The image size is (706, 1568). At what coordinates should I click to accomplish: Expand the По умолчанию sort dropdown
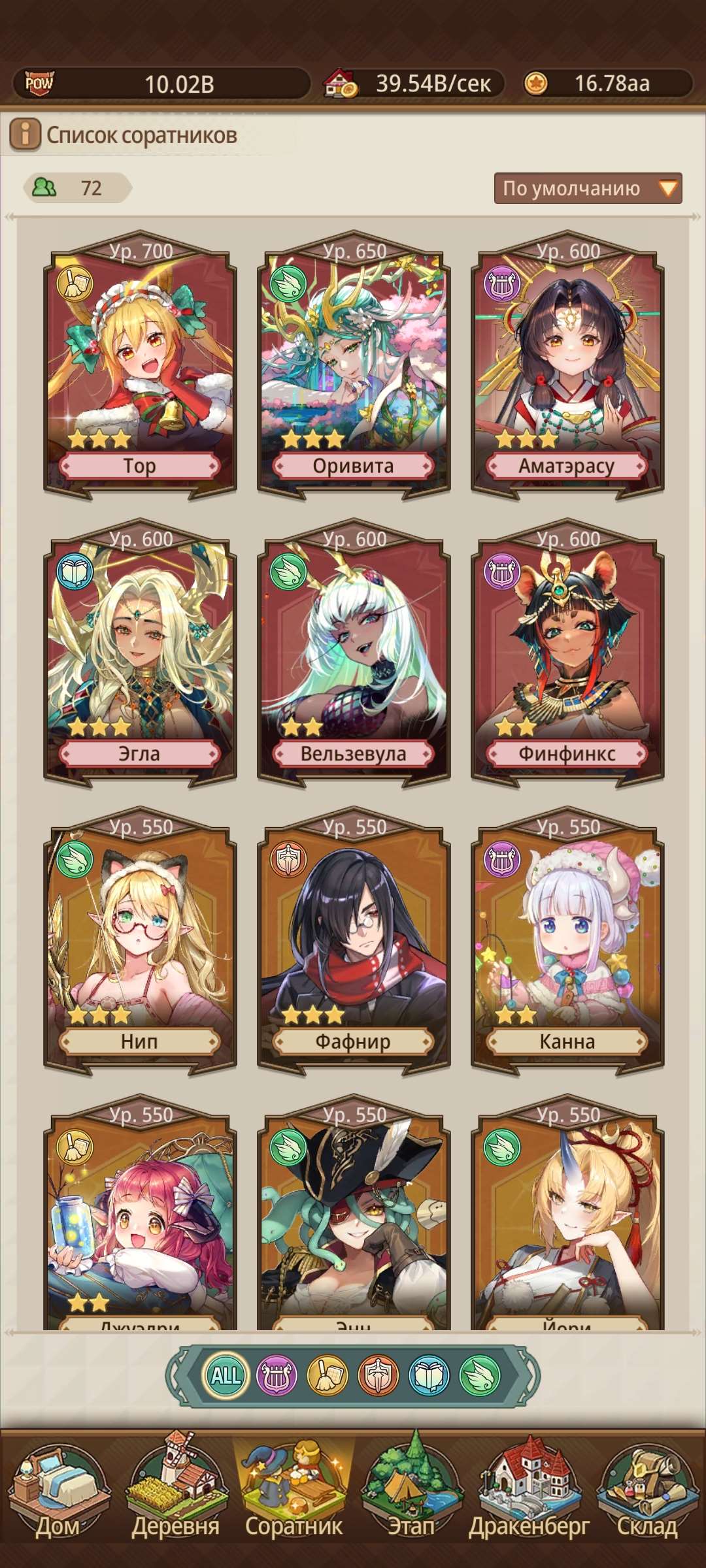click(588, 188)
